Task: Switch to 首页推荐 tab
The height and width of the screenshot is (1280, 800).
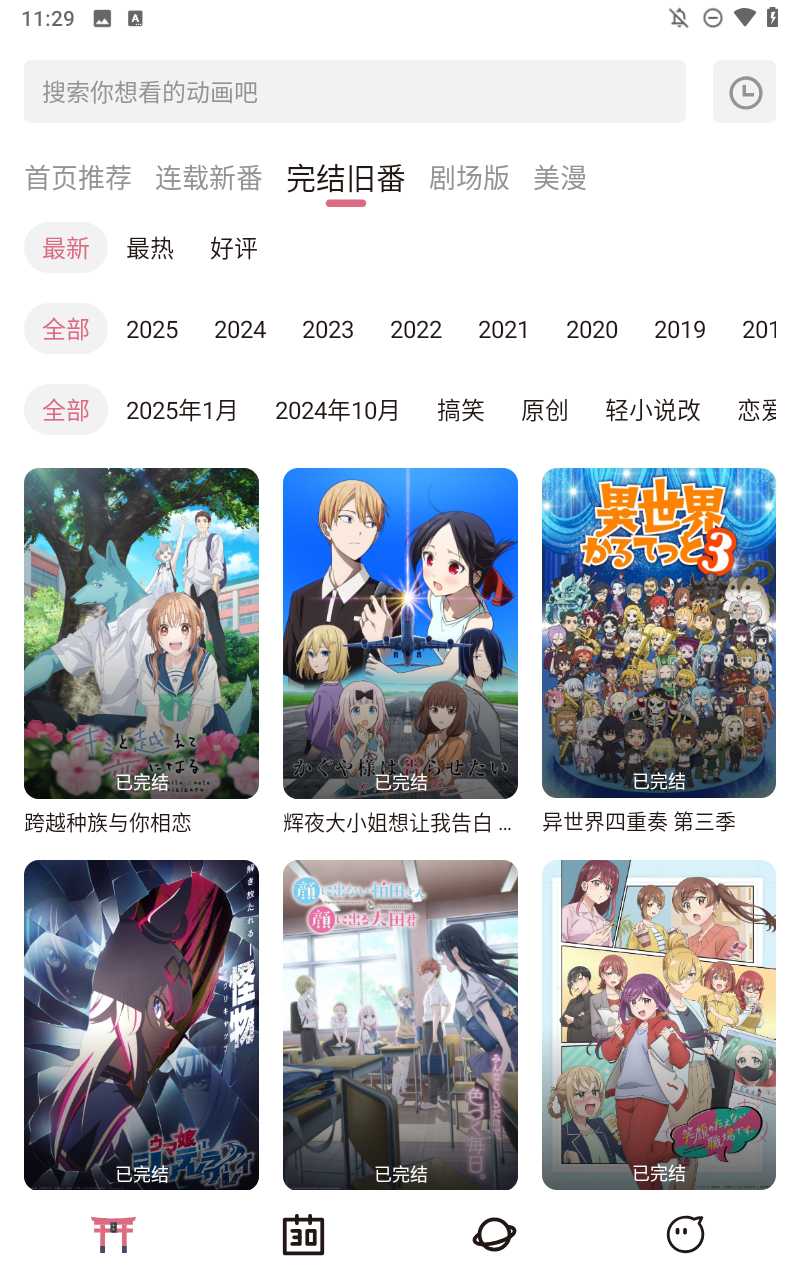Action: pyautogui.click(x=78, y=178)
